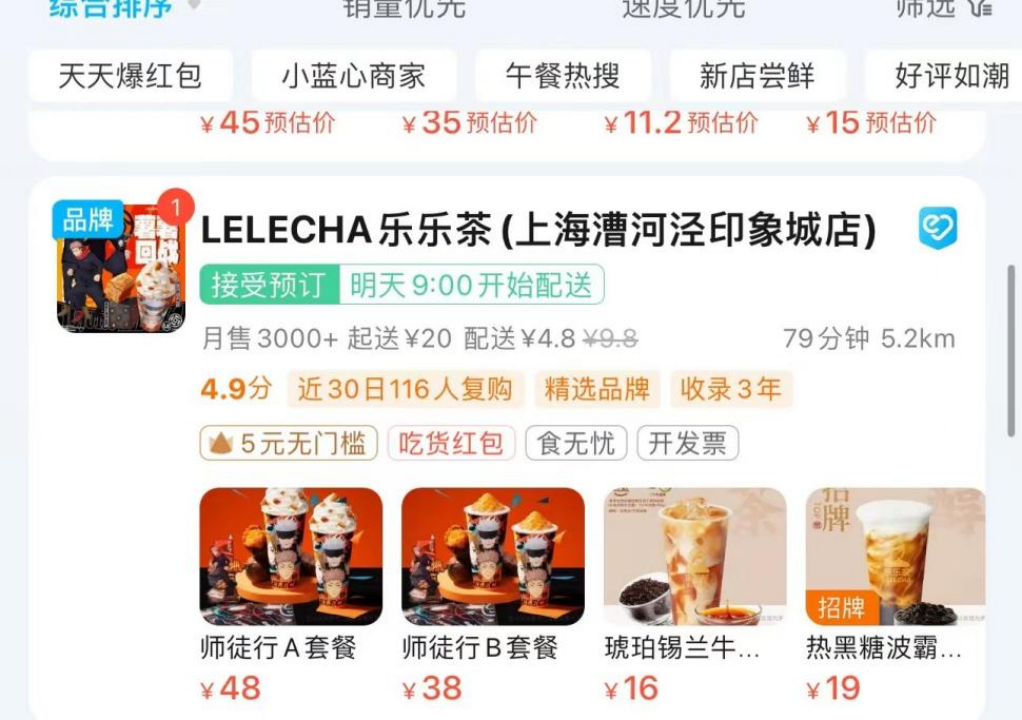Filter by 小蓝心商家
1022x720 pixels.
click(x=353, y=76)
